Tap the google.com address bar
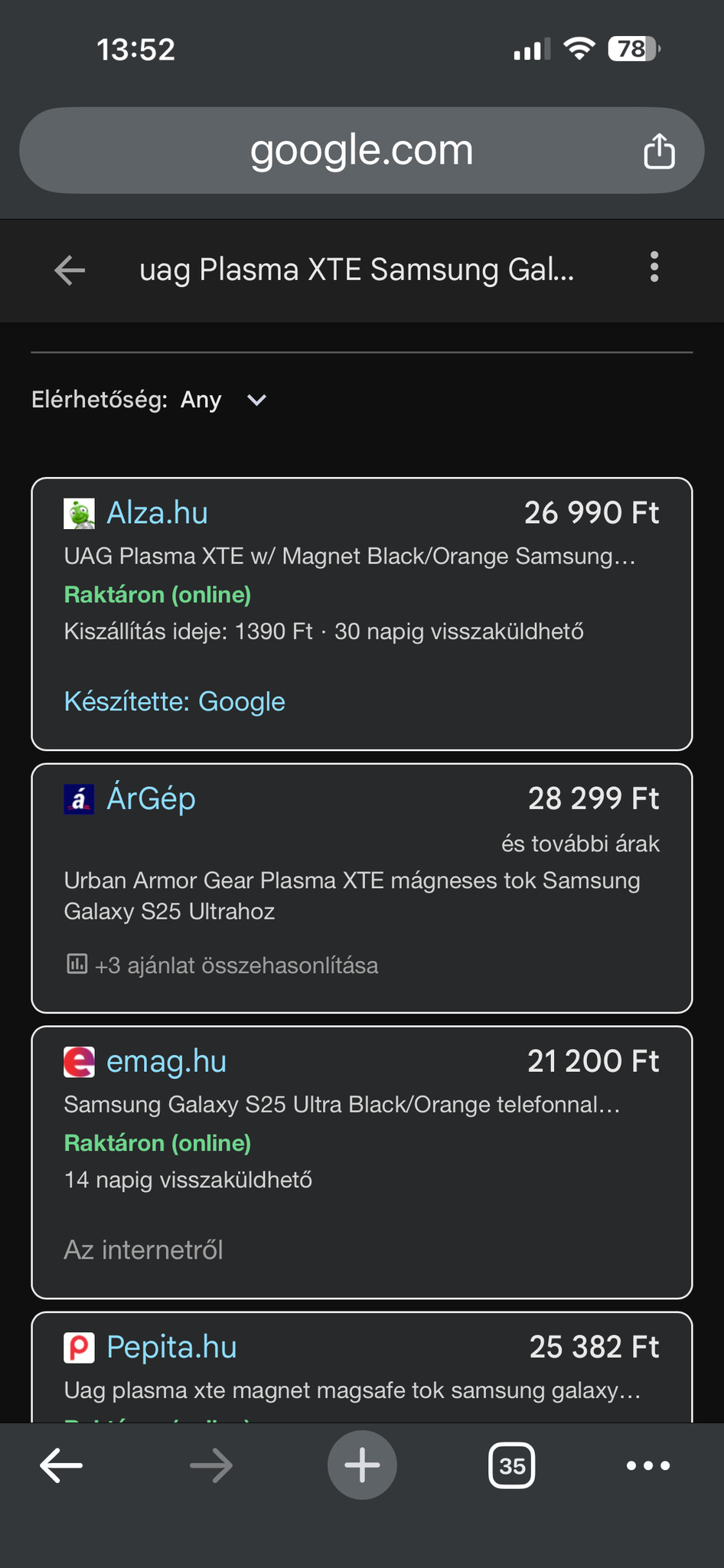Image resolution: width=724 pixels, height=1568 pixels. [361, 150]
